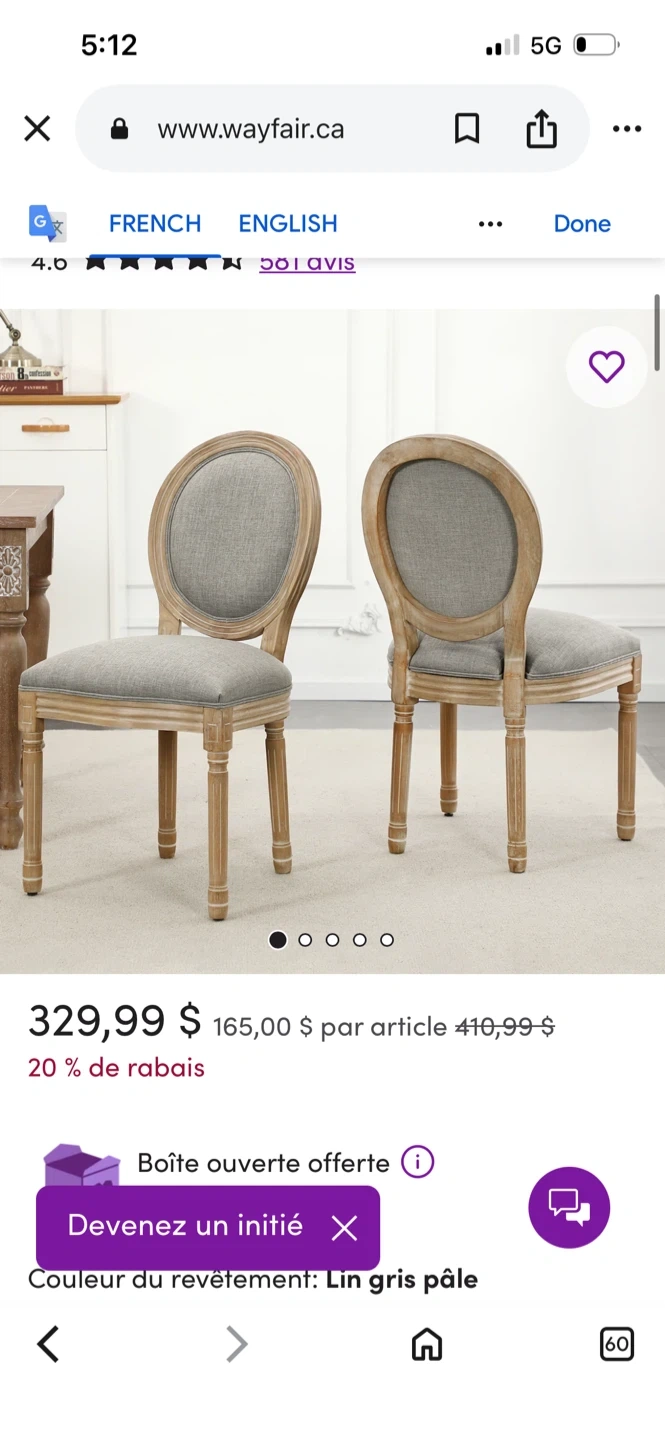The height and width of the screenshot is (1440, 665).
Task: Open the chair product photo
Action: tap(332, 640)
